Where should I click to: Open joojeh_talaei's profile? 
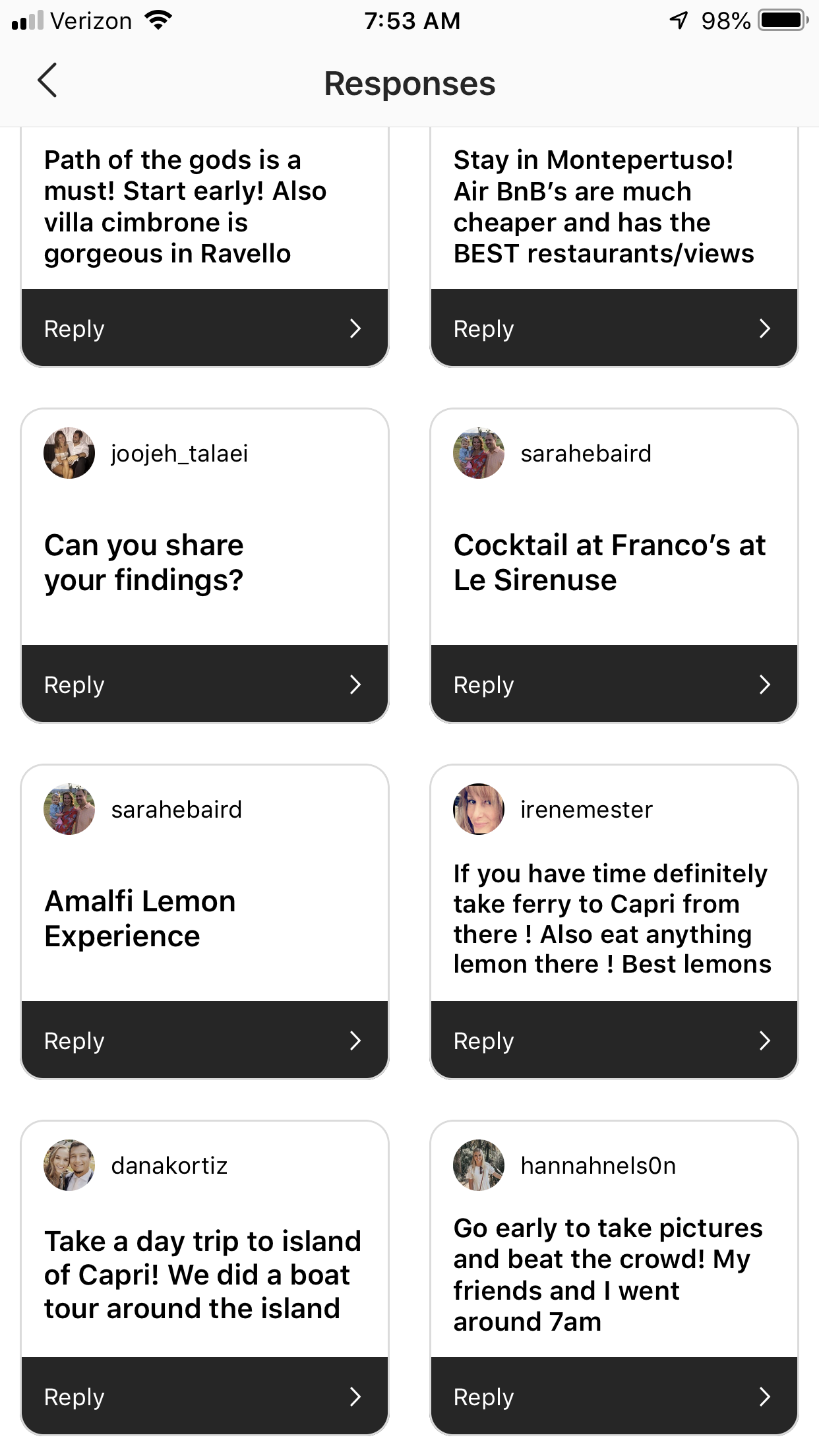(x=179, y=454)
